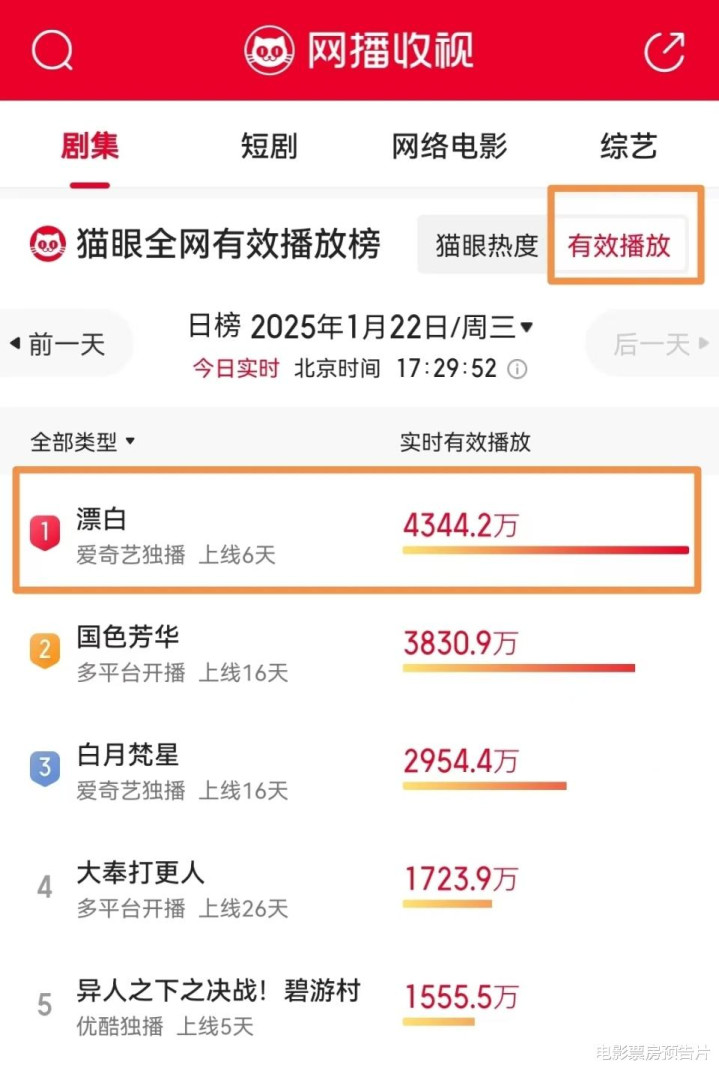Switch to the 短剧 tab
Screen dimensions: 719x1071
click(x=269, y=147)
